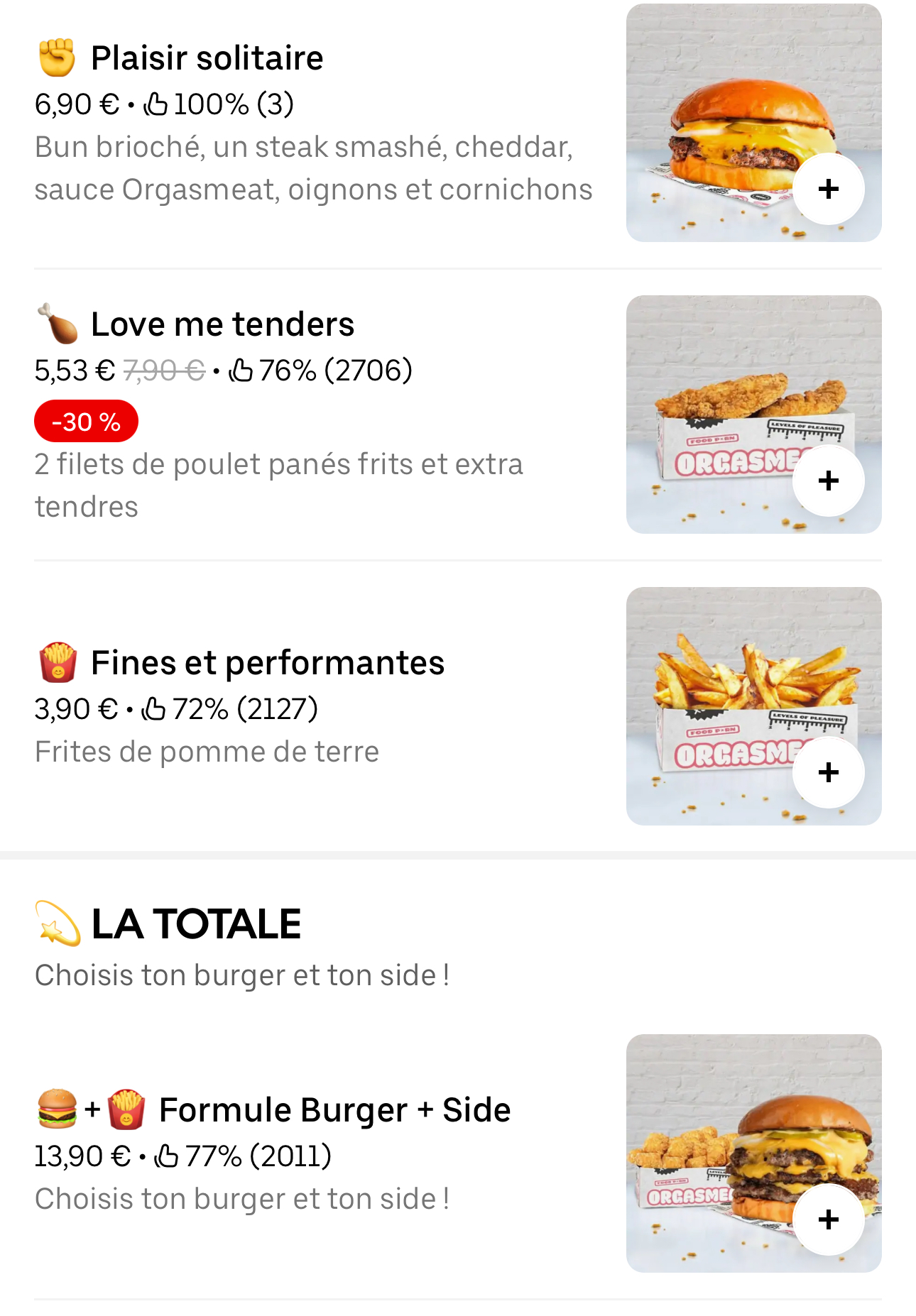Select the Formule Burger + Side menu

coord(334,1110)
